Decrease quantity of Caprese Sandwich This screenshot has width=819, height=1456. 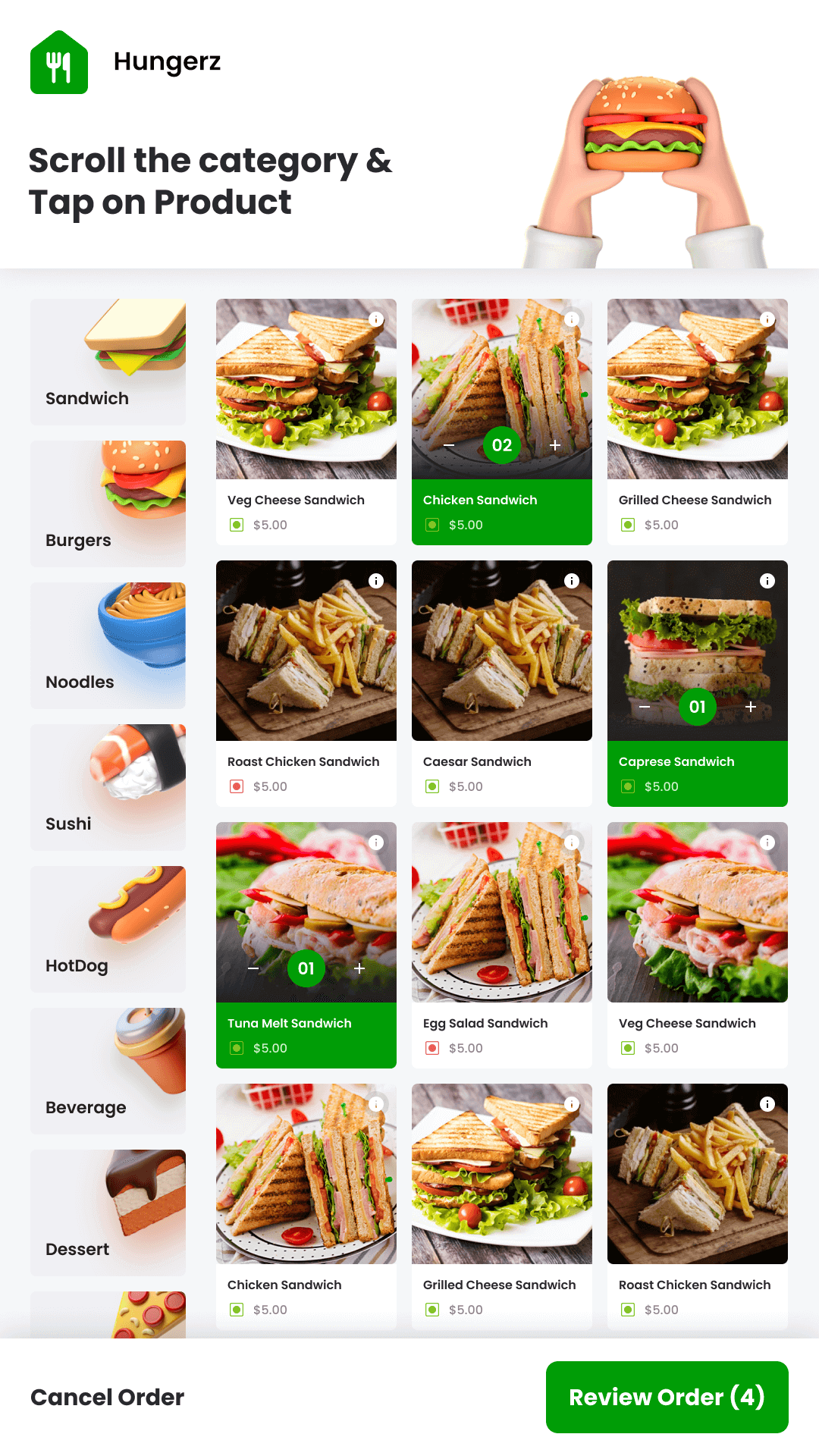(645, 706)
